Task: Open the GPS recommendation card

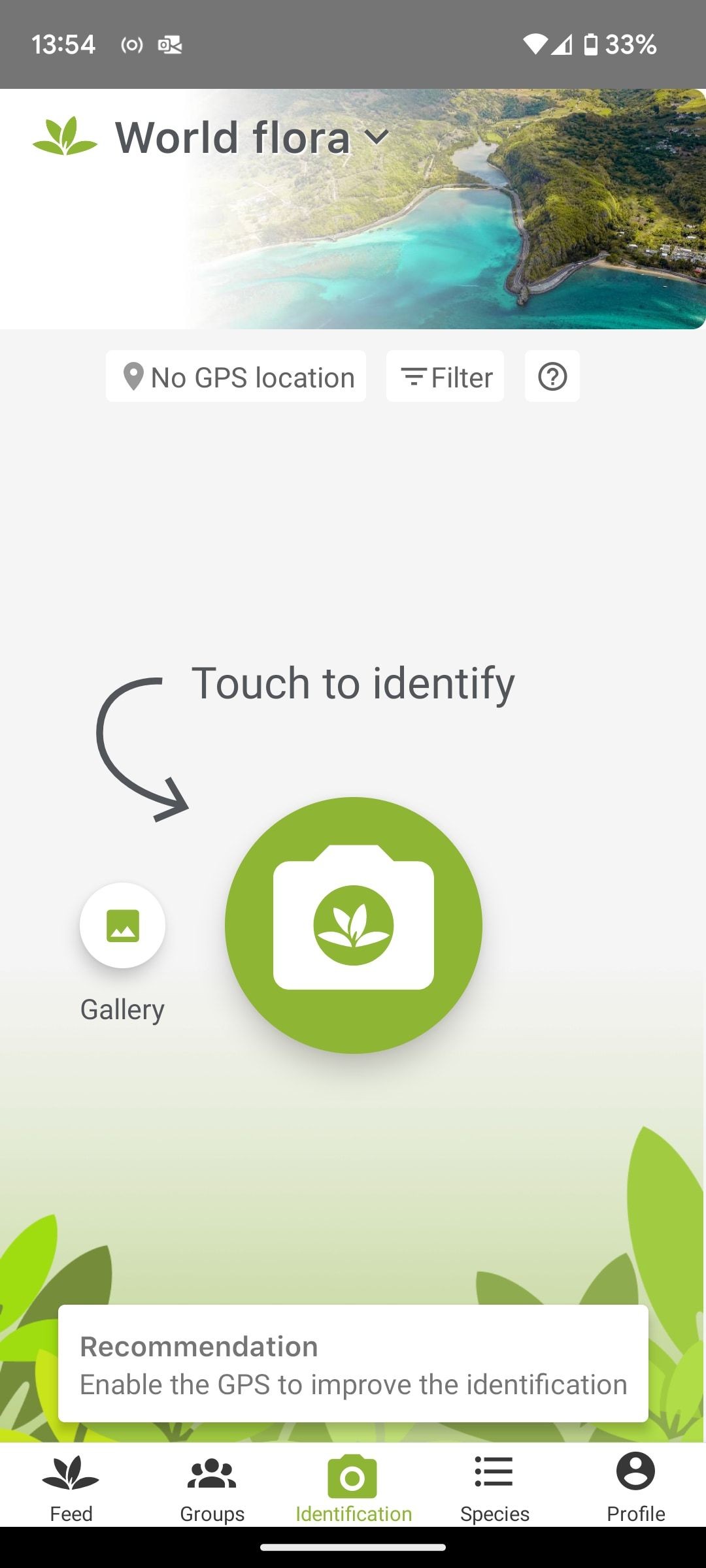Action: [353, 1364]
